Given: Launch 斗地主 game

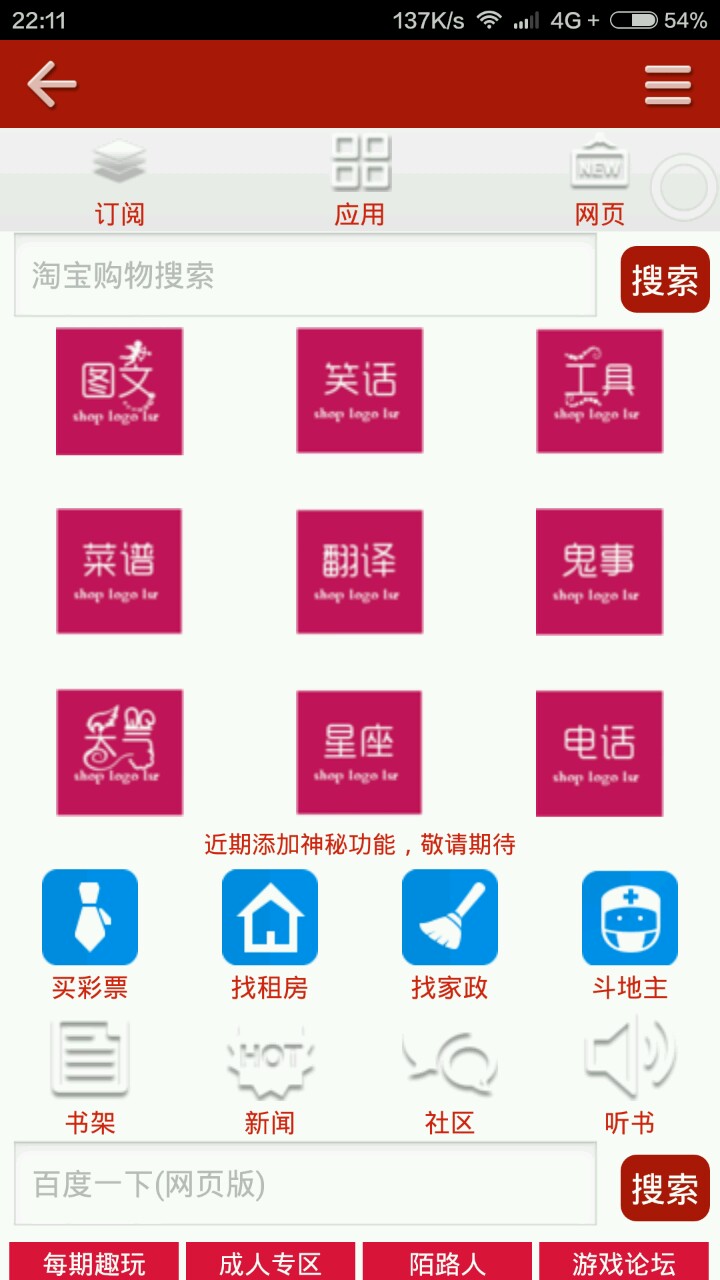Looking at the screenshot, I should coord(630,933).
